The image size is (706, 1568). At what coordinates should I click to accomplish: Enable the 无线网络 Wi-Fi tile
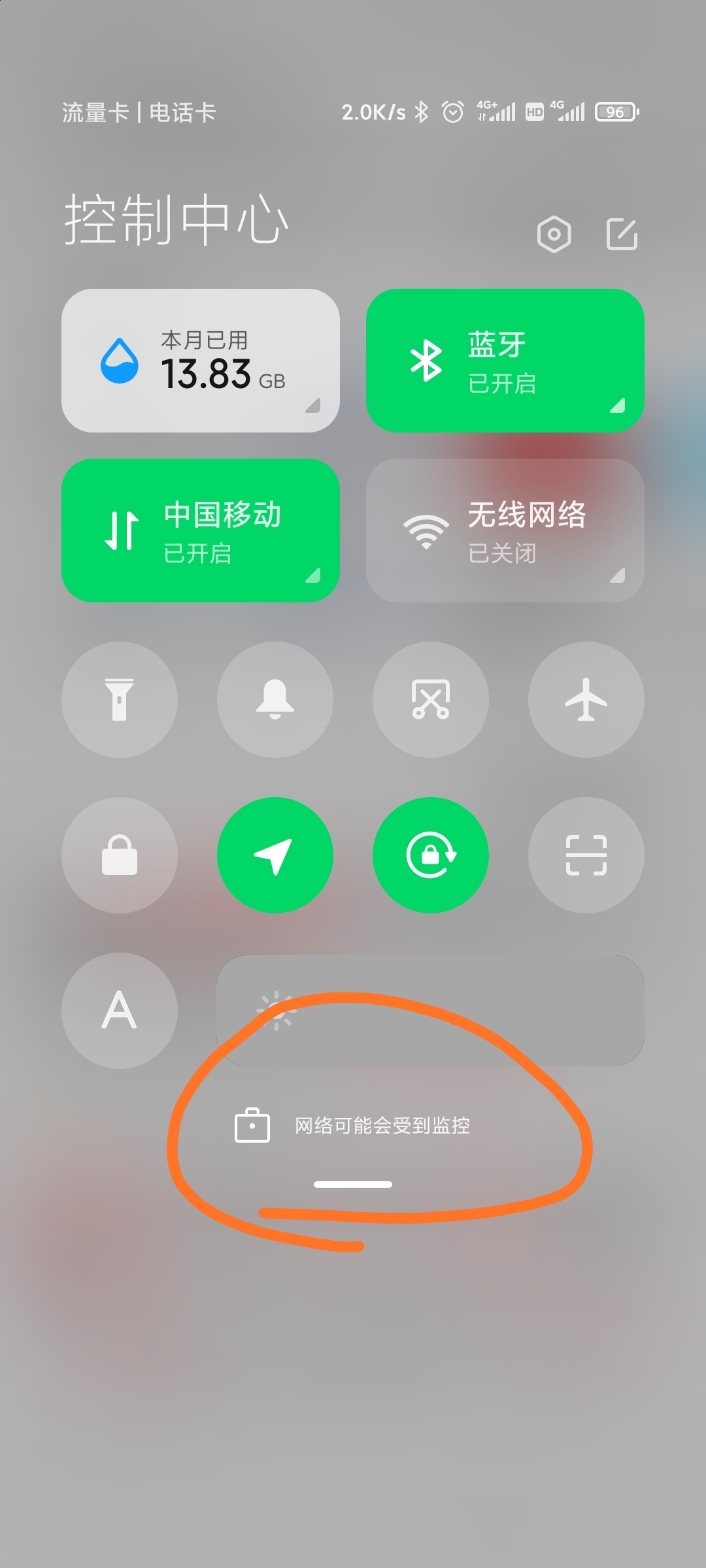pyautogui.click(x=505, y=531)
